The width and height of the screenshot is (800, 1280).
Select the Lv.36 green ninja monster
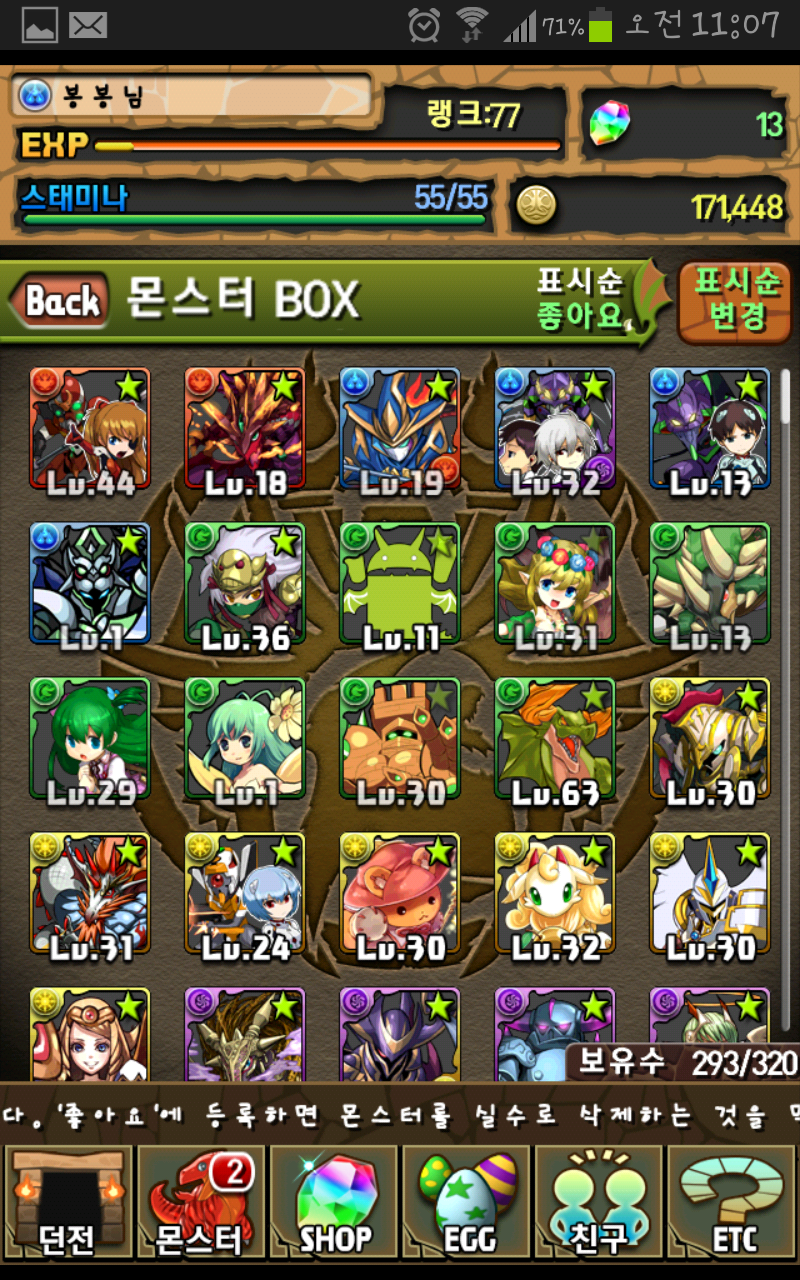245,585
